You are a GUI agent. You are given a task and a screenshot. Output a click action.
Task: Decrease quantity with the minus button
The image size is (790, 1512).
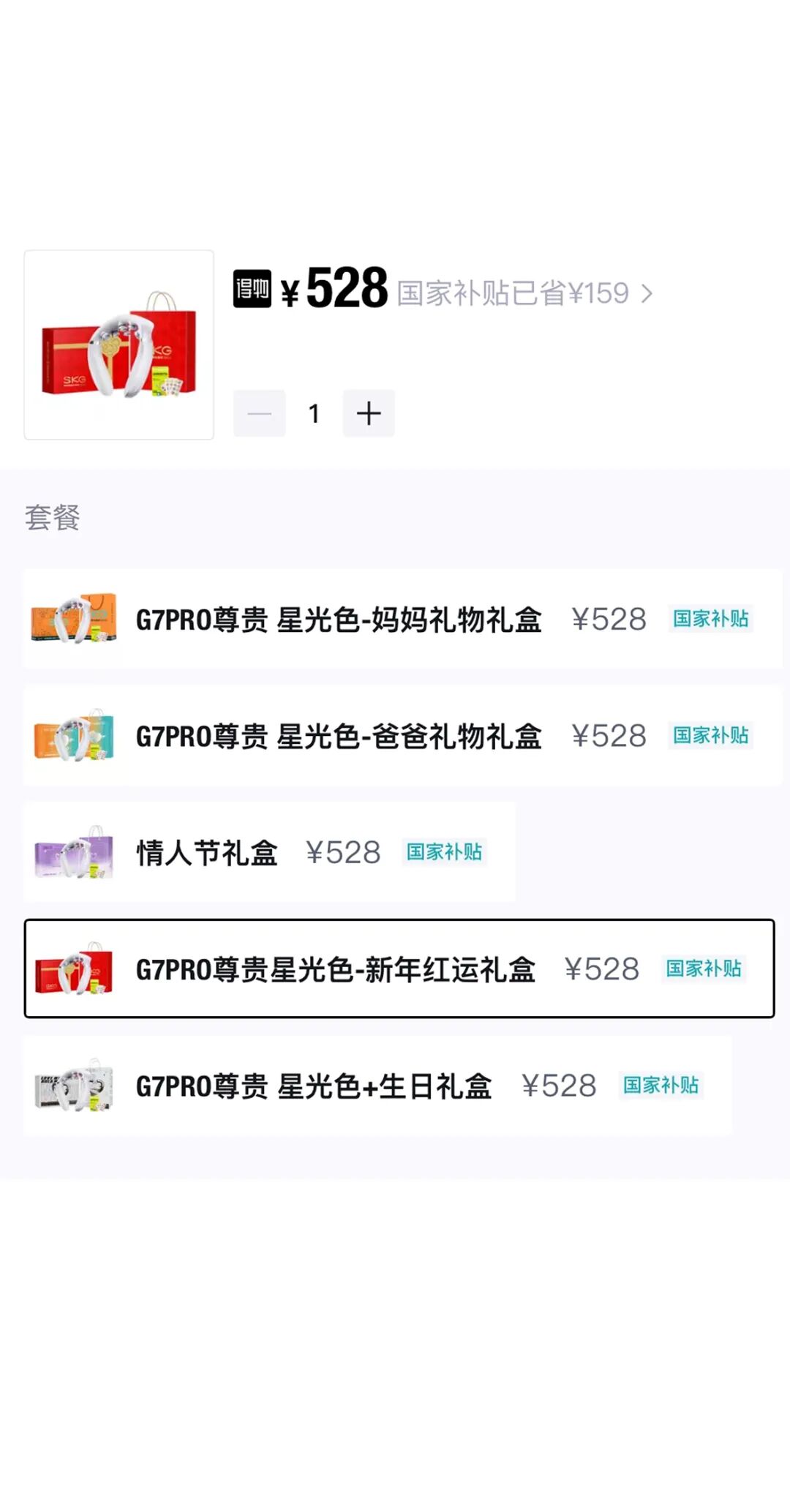[260, 413]
